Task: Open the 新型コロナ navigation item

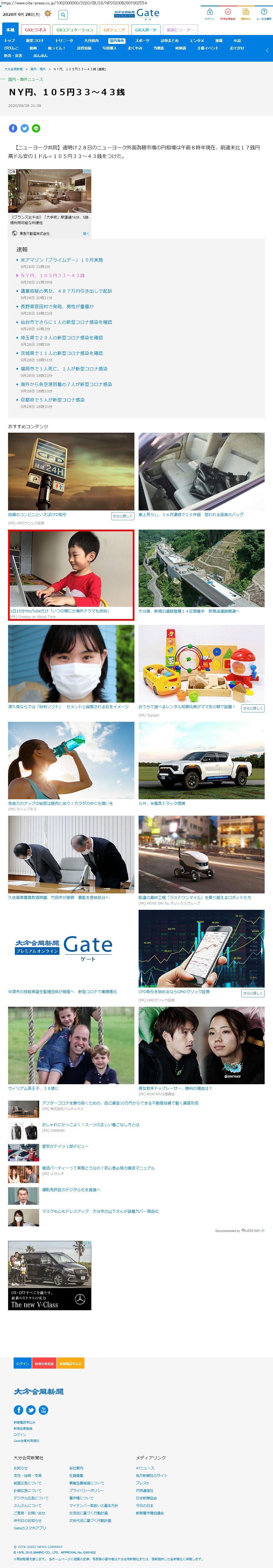Action: (x=35, y=41)
